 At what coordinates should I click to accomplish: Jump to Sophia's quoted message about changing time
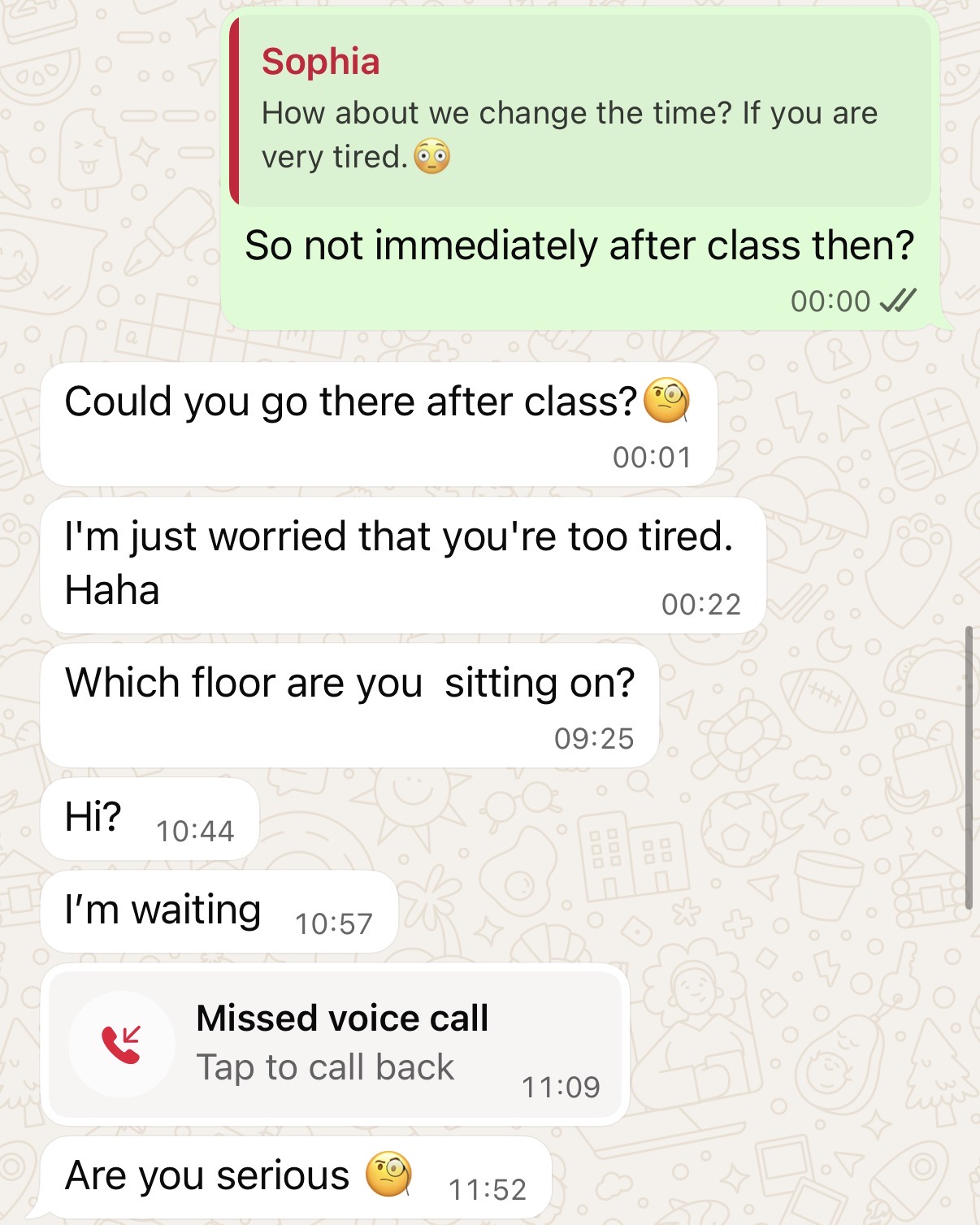(x=581, y=111)
